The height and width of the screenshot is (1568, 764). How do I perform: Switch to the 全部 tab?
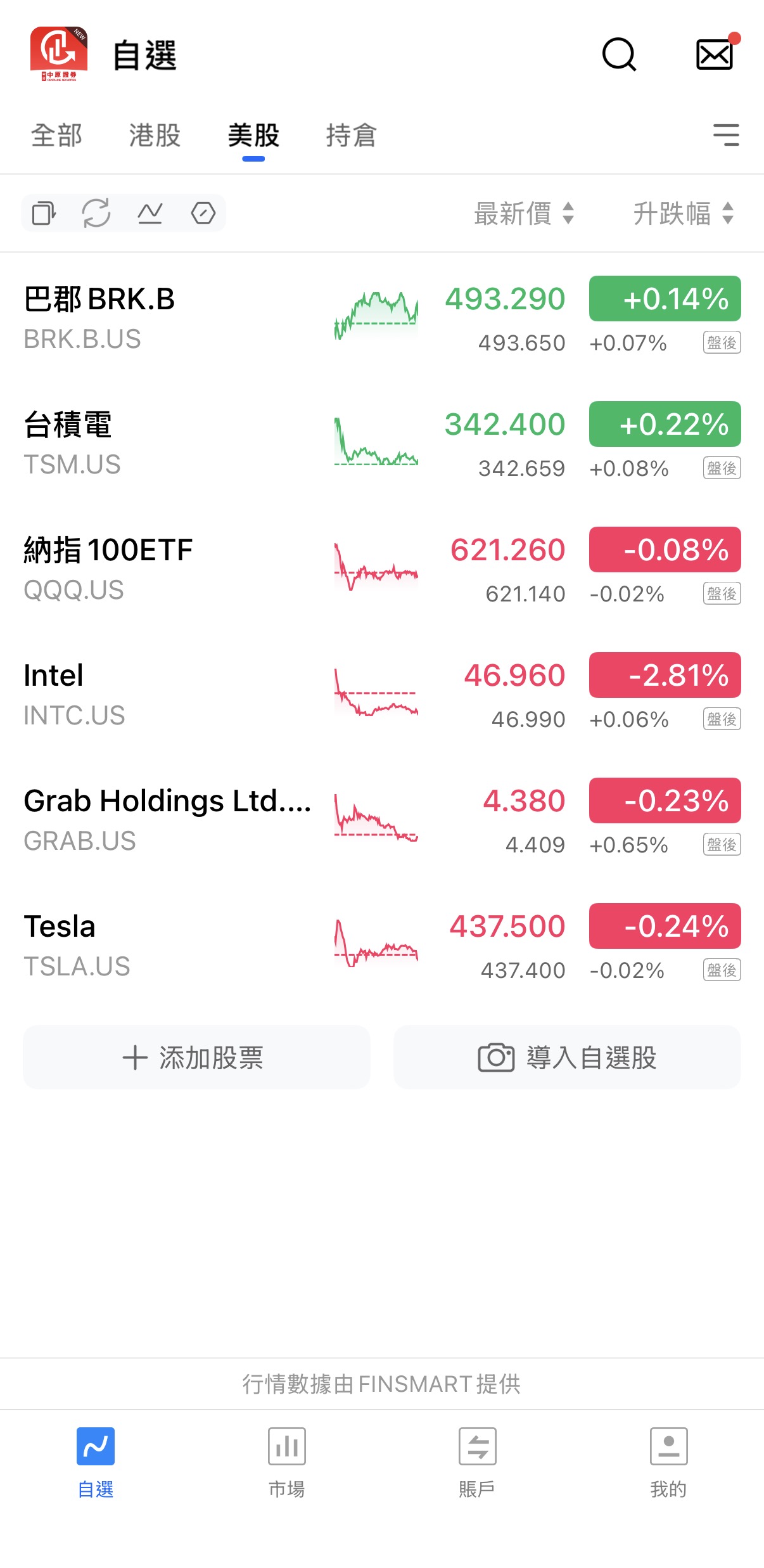point(57,135)
